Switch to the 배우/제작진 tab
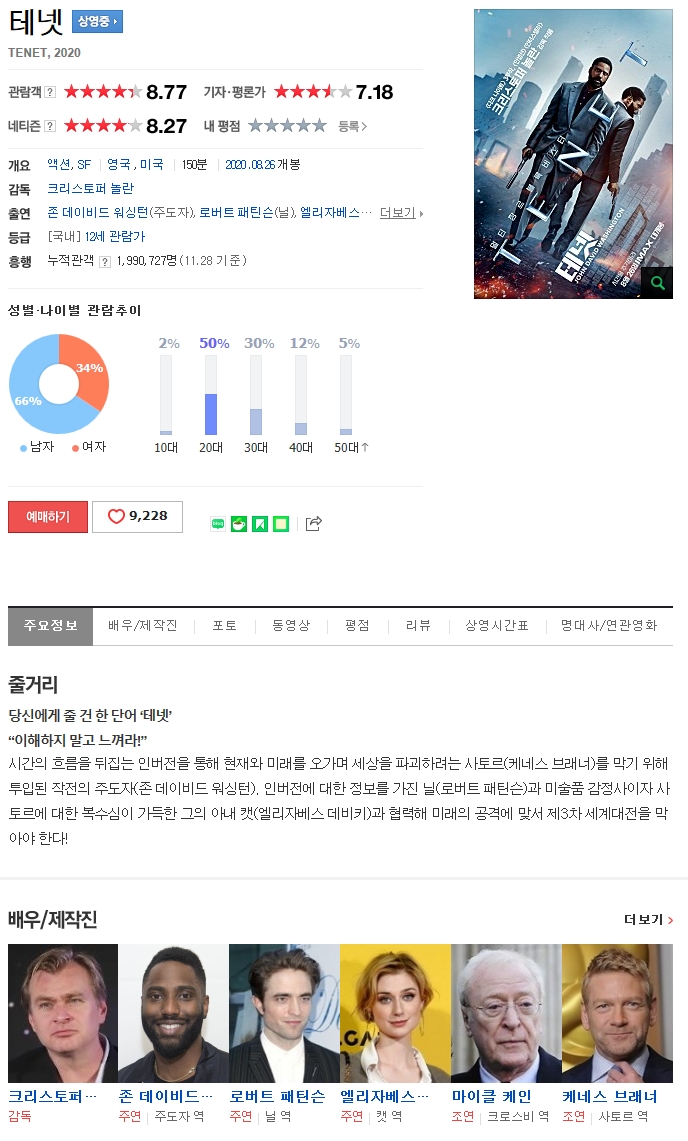 [142, 626]
